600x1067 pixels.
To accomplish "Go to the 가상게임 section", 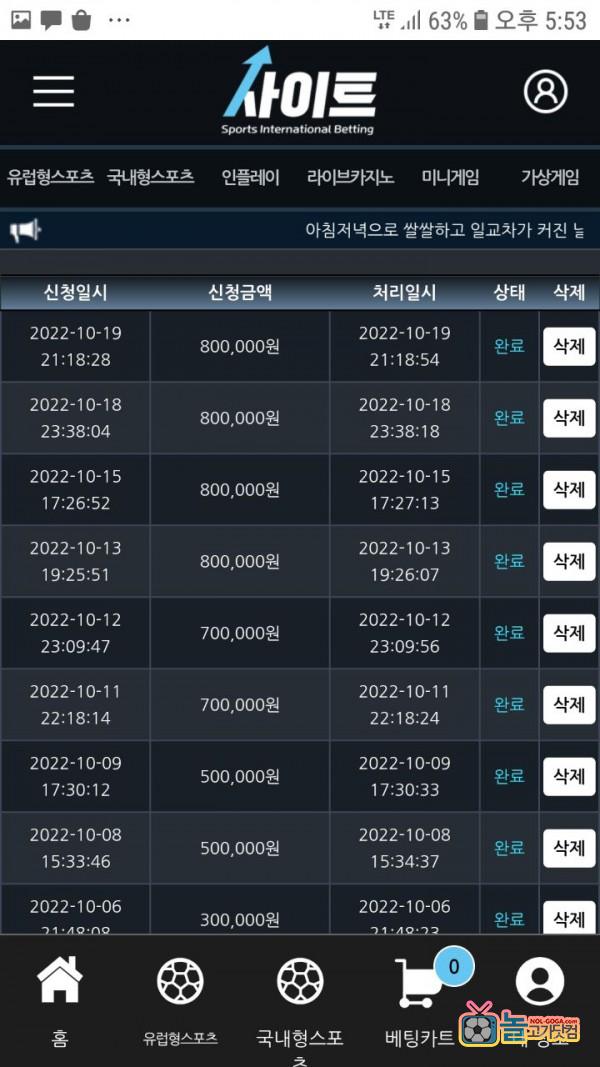I will [550, 177].
